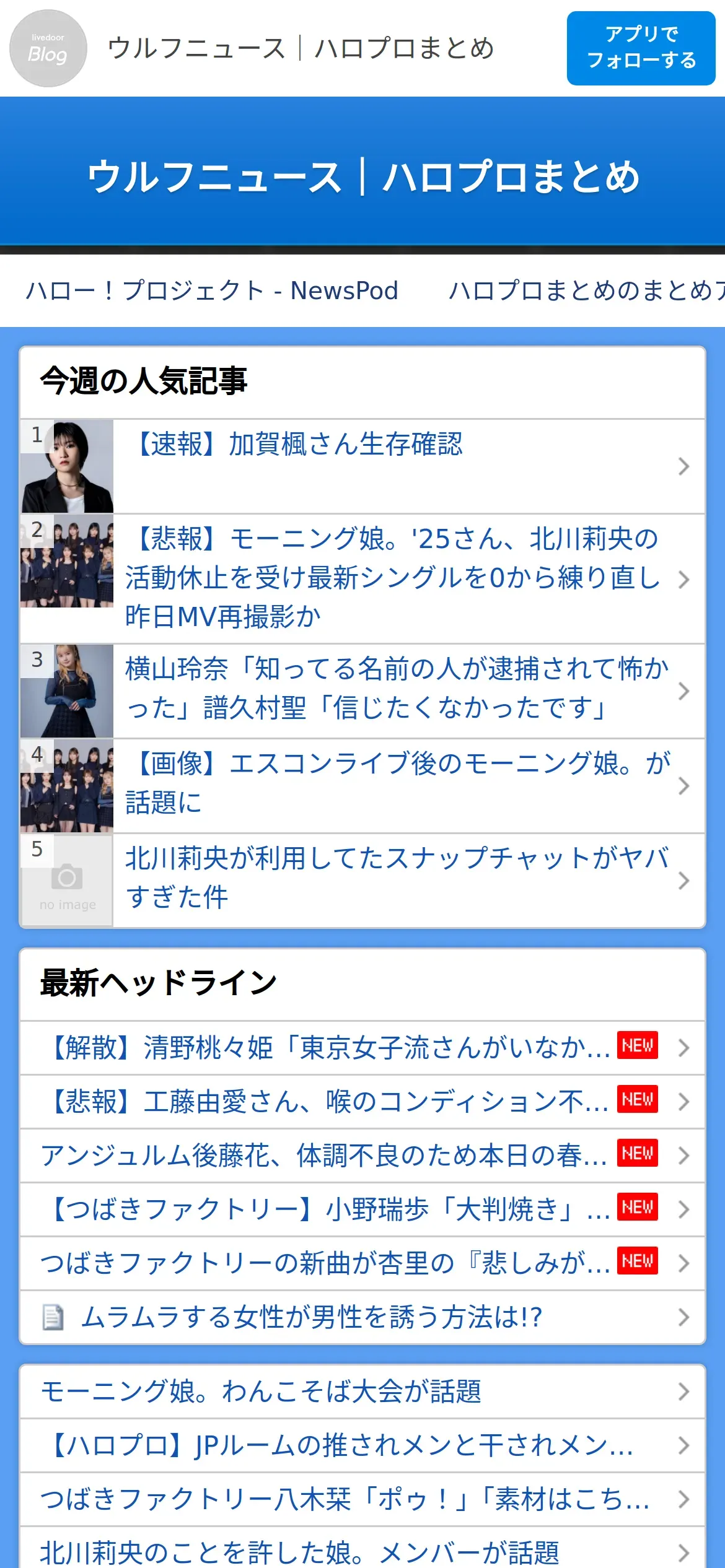Screen dimensions: 725x1568
Task: Open the article on 北川莉央's スナップチャット
Action: point(362,880)
